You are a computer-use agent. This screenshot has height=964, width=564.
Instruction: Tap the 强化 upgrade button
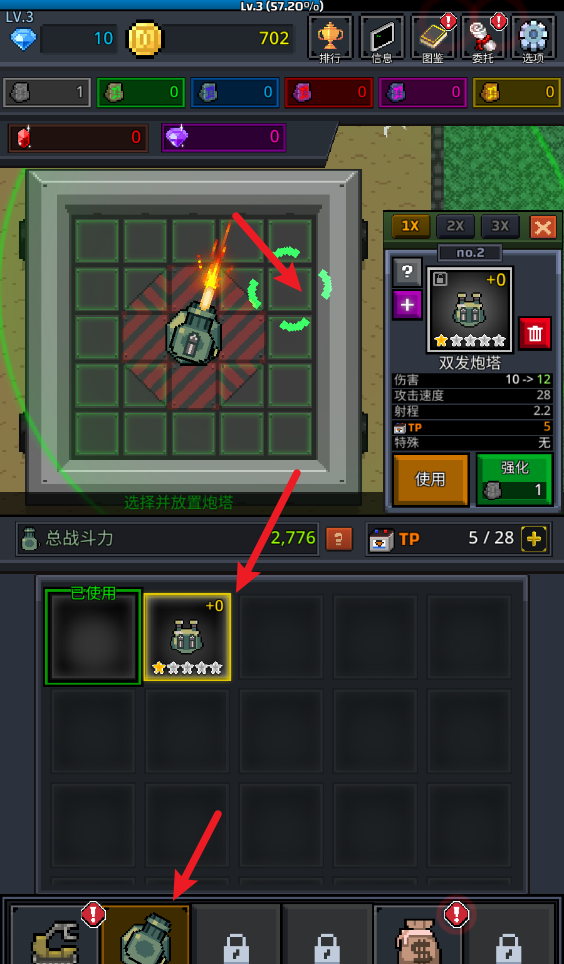click(514, 480)
